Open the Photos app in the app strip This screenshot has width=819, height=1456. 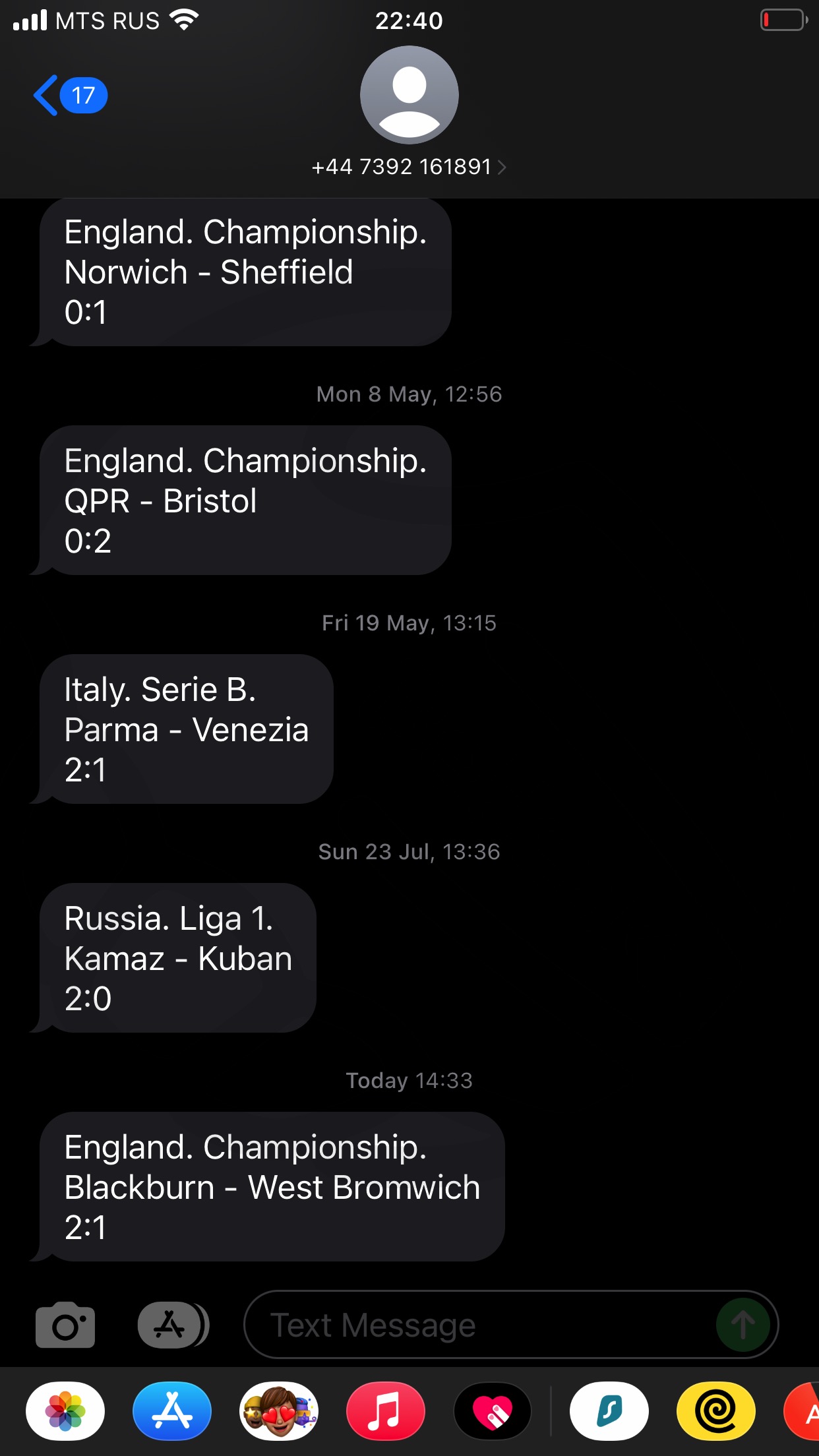pyautogui.click(x=65, y=1411)
